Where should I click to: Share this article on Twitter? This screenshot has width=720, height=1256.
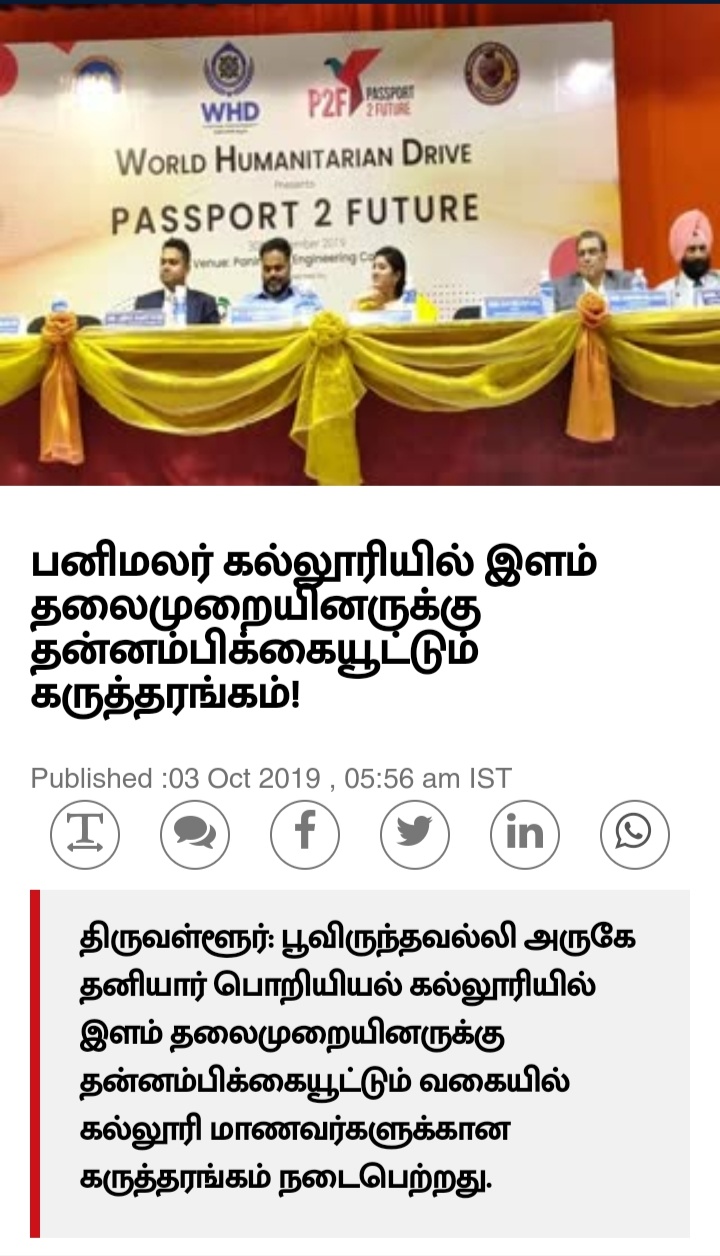(x=415, y=834)
